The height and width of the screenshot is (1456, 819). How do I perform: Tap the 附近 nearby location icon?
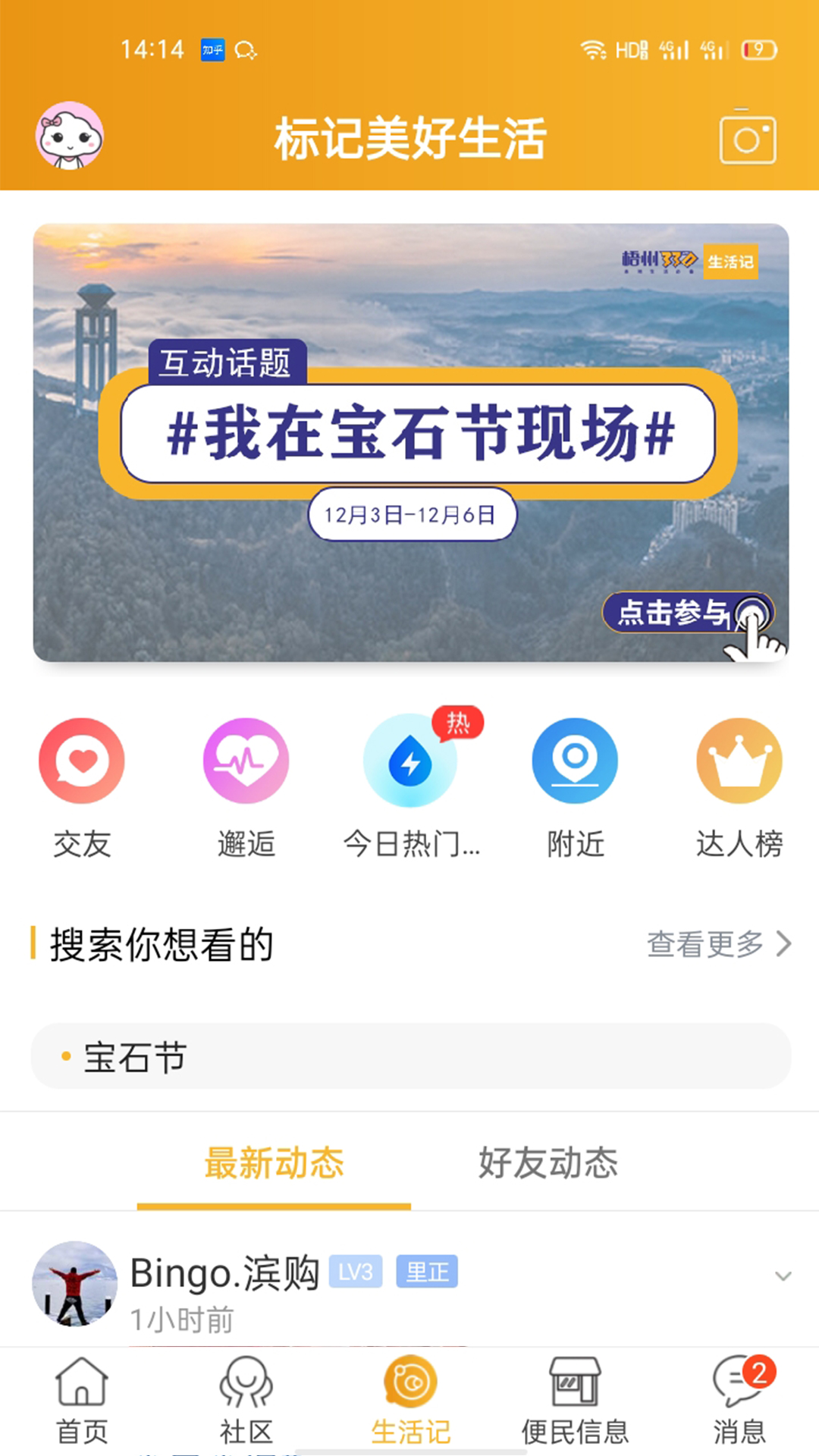point(574,761)
